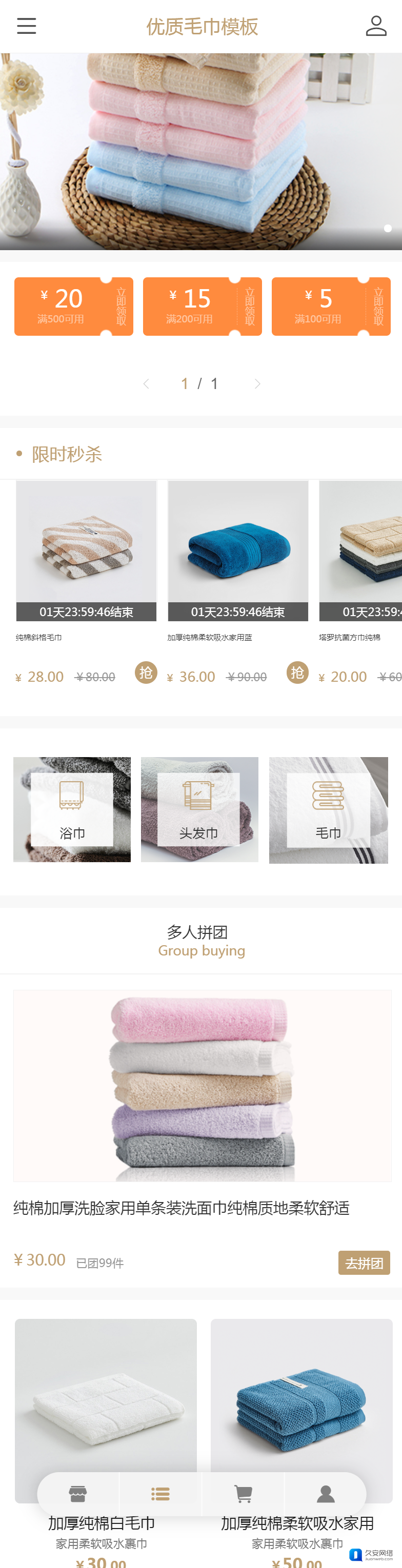The image size is (402, 1568).
Task: Claim the ¥20 coupon for orders over 500
Action: [x=120, y=306]
